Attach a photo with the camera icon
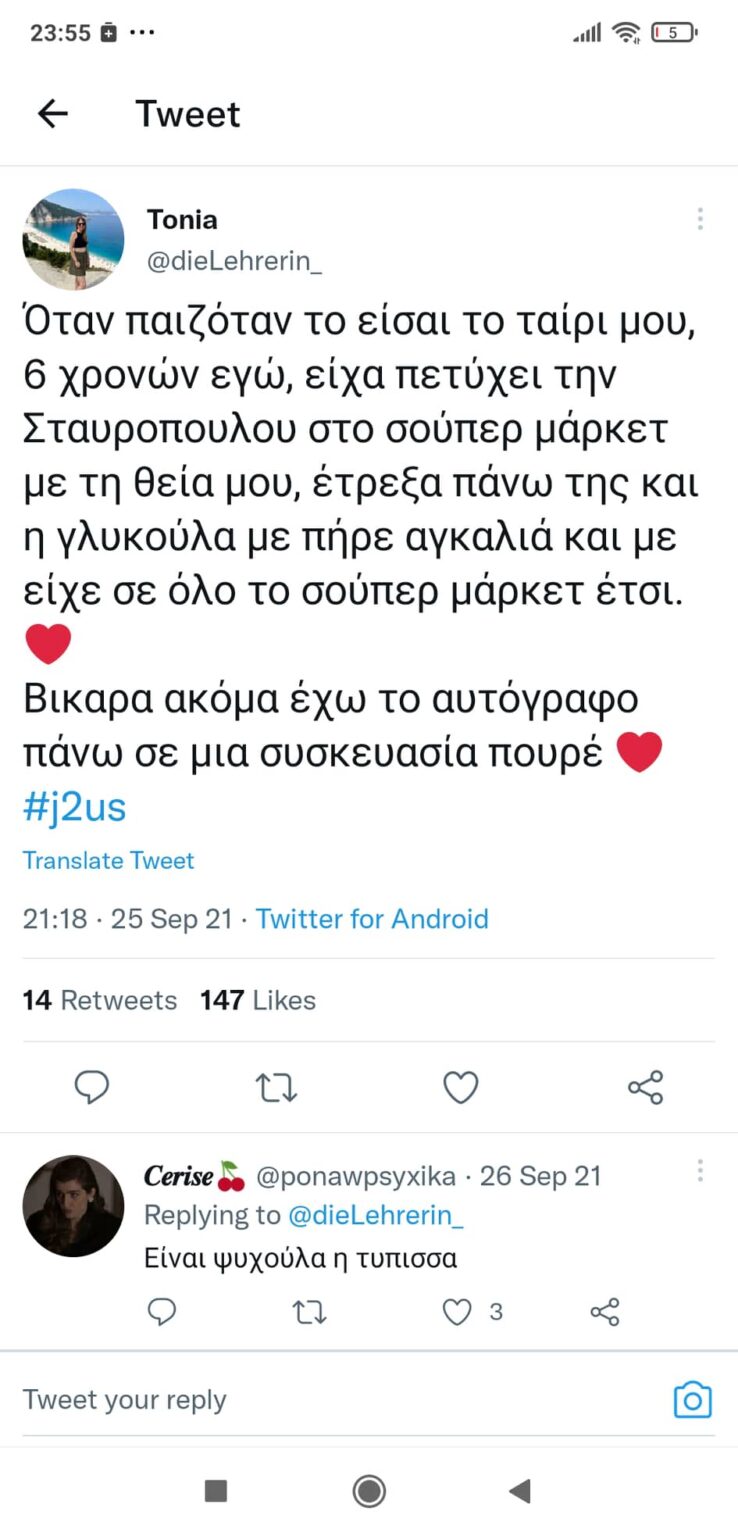The image size is (738, 1536). pos(692,1400)
